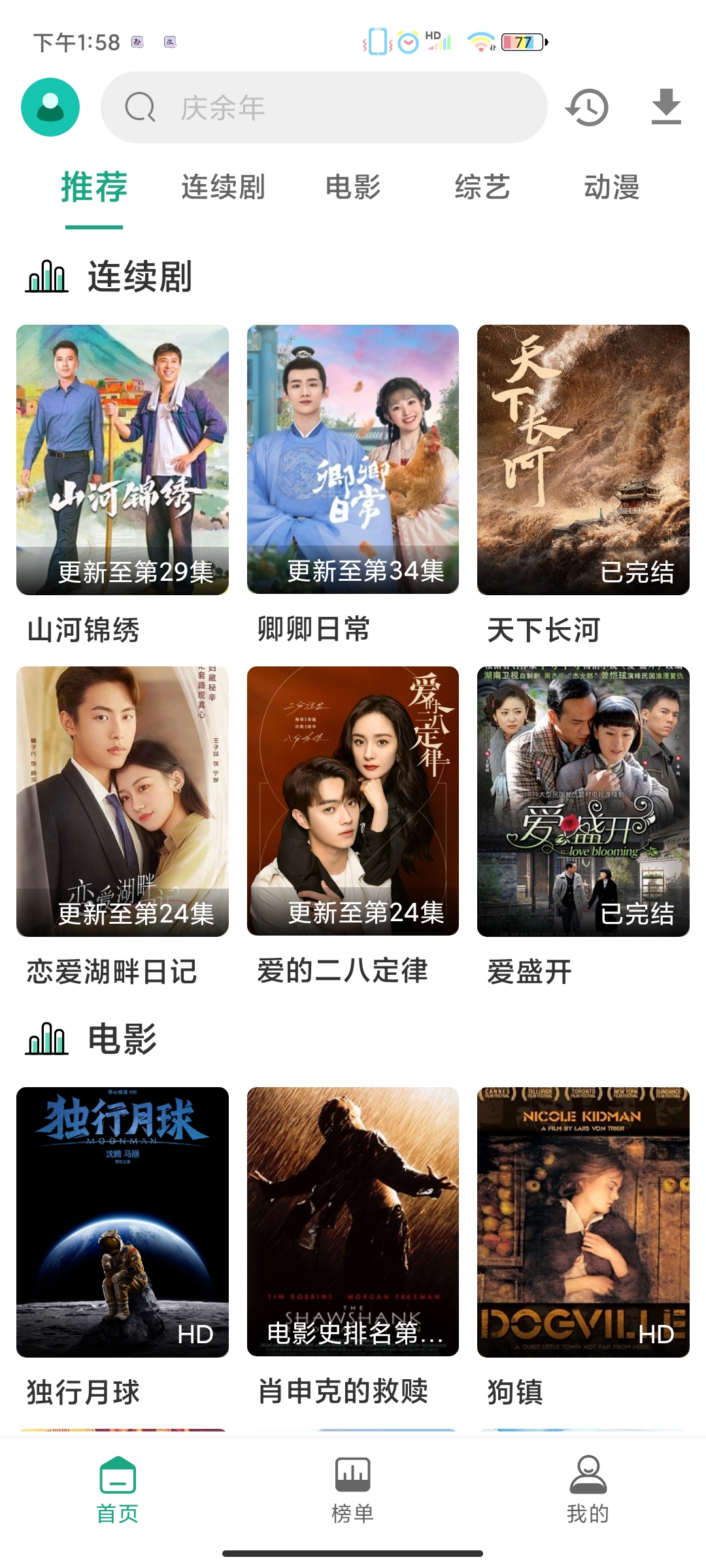This screenshot has height=1568, width=706.
Task: Open the profile avatar icon
Action: [50, 107]
